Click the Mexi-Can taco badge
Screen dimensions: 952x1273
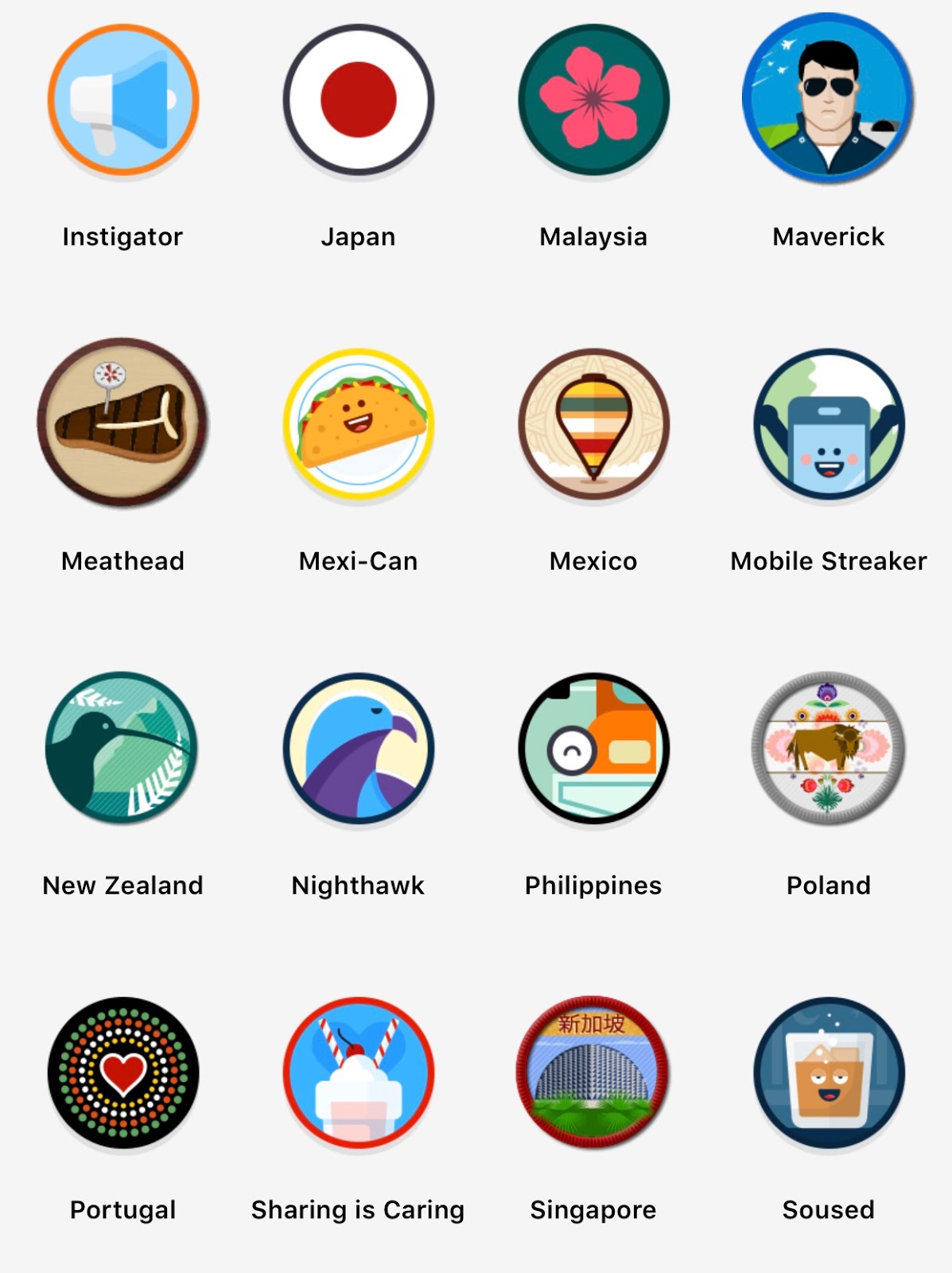[357, 424]
